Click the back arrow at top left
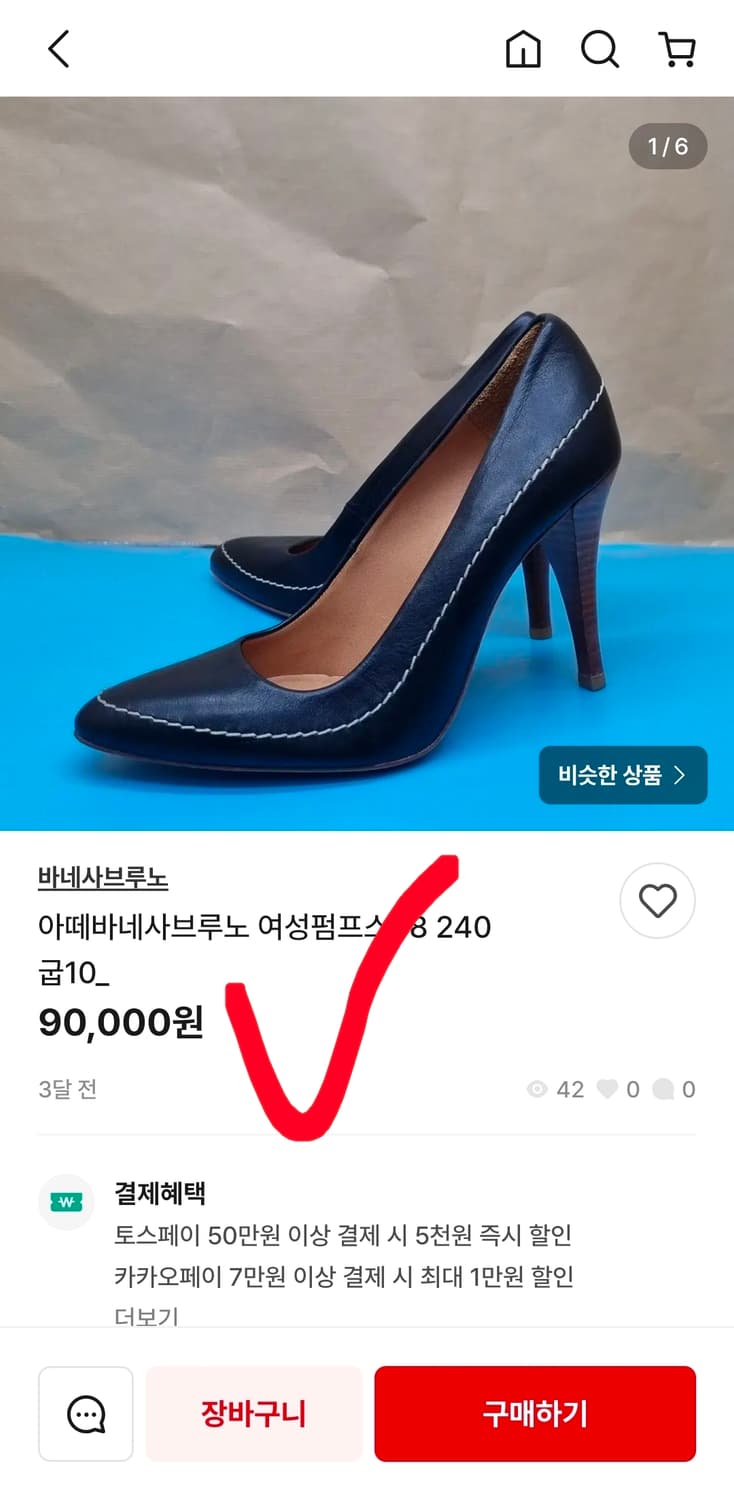Image resolution: width=734 pixels, height=1500 pixels. coord(57,47)
